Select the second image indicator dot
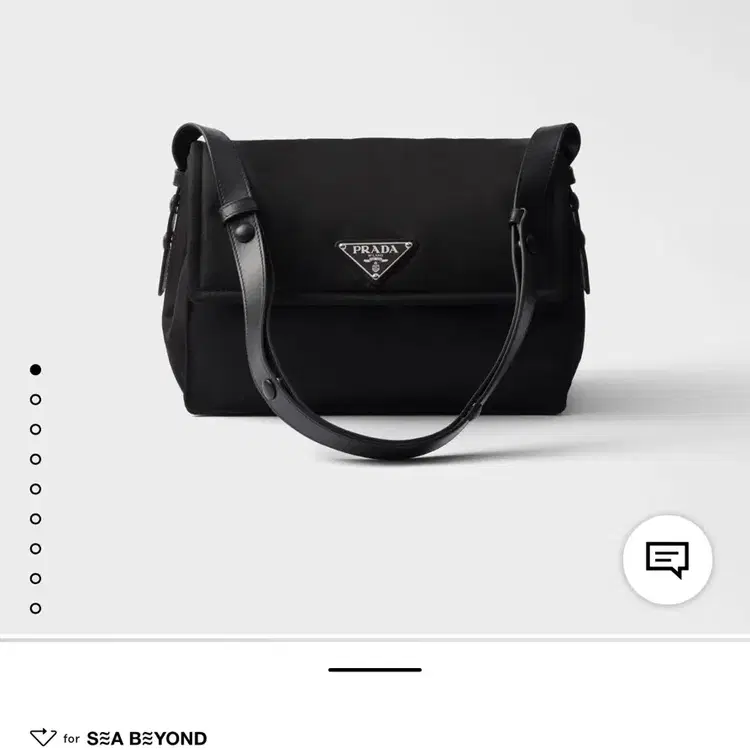The width and height of the screenshot is (750, 750). tap(36, 399)
